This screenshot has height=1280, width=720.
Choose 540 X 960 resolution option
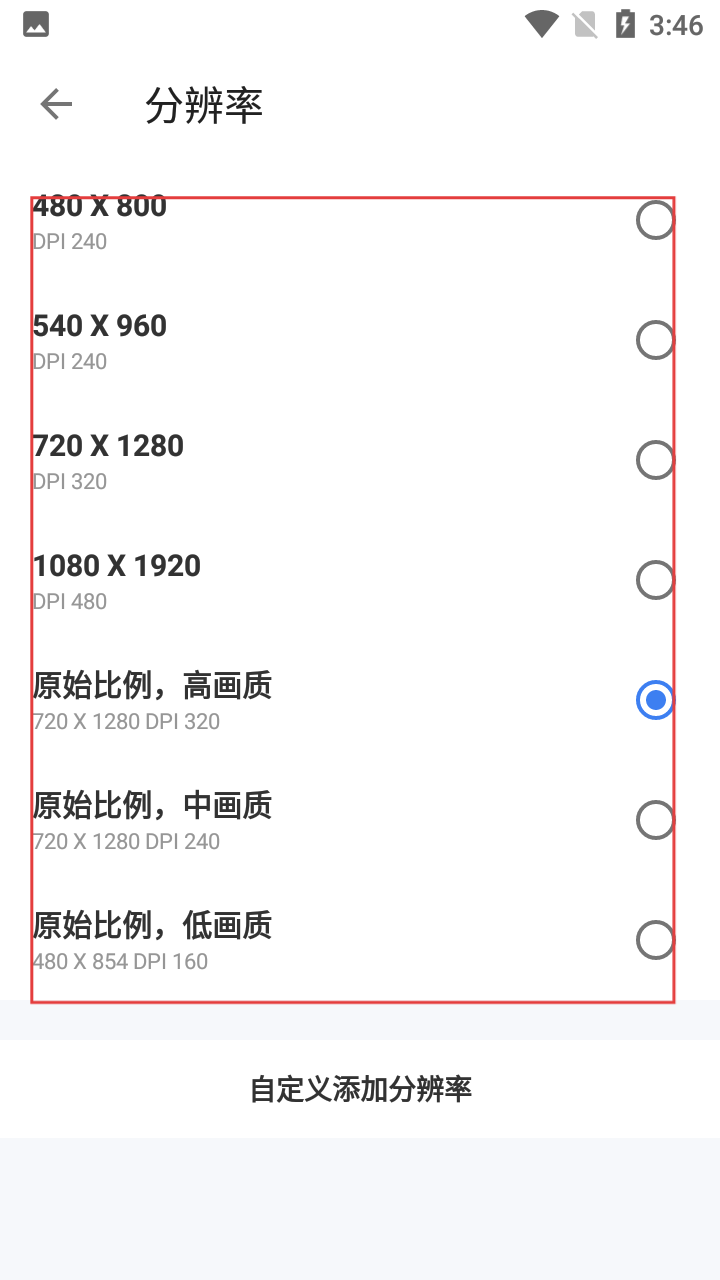[x=654, y=340]
